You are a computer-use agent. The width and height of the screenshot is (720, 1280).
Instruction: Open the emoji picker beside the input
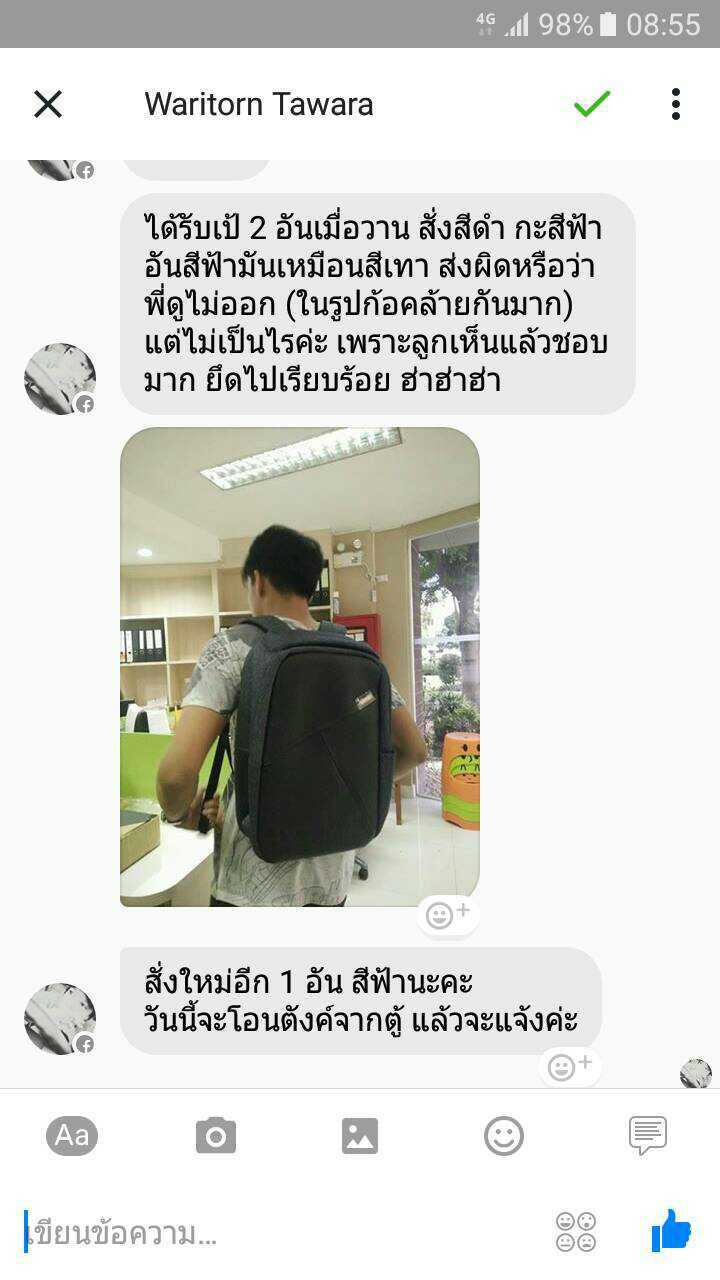click(x=576, y=1232)
